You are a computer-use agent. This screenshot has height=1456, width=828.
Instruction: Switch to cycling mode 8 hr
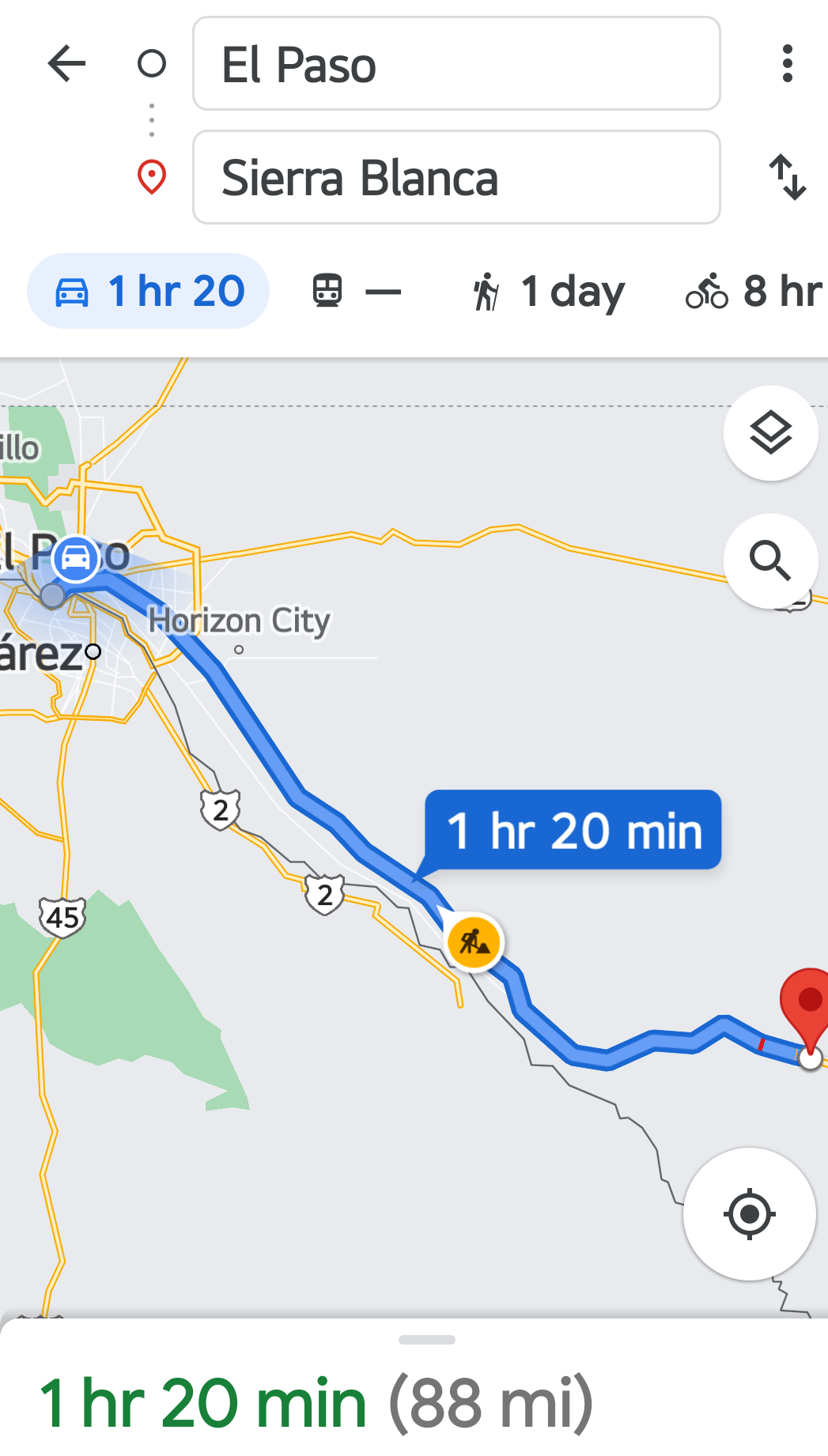(x=754, y=291)
